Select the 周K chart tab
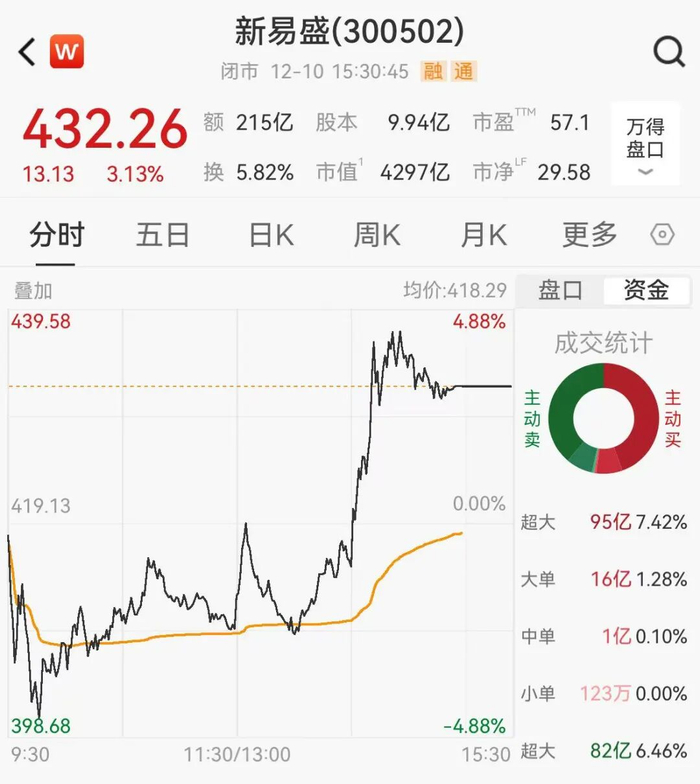Image resolution: width=700 pixels, height=784 pixels. point(377,235)
